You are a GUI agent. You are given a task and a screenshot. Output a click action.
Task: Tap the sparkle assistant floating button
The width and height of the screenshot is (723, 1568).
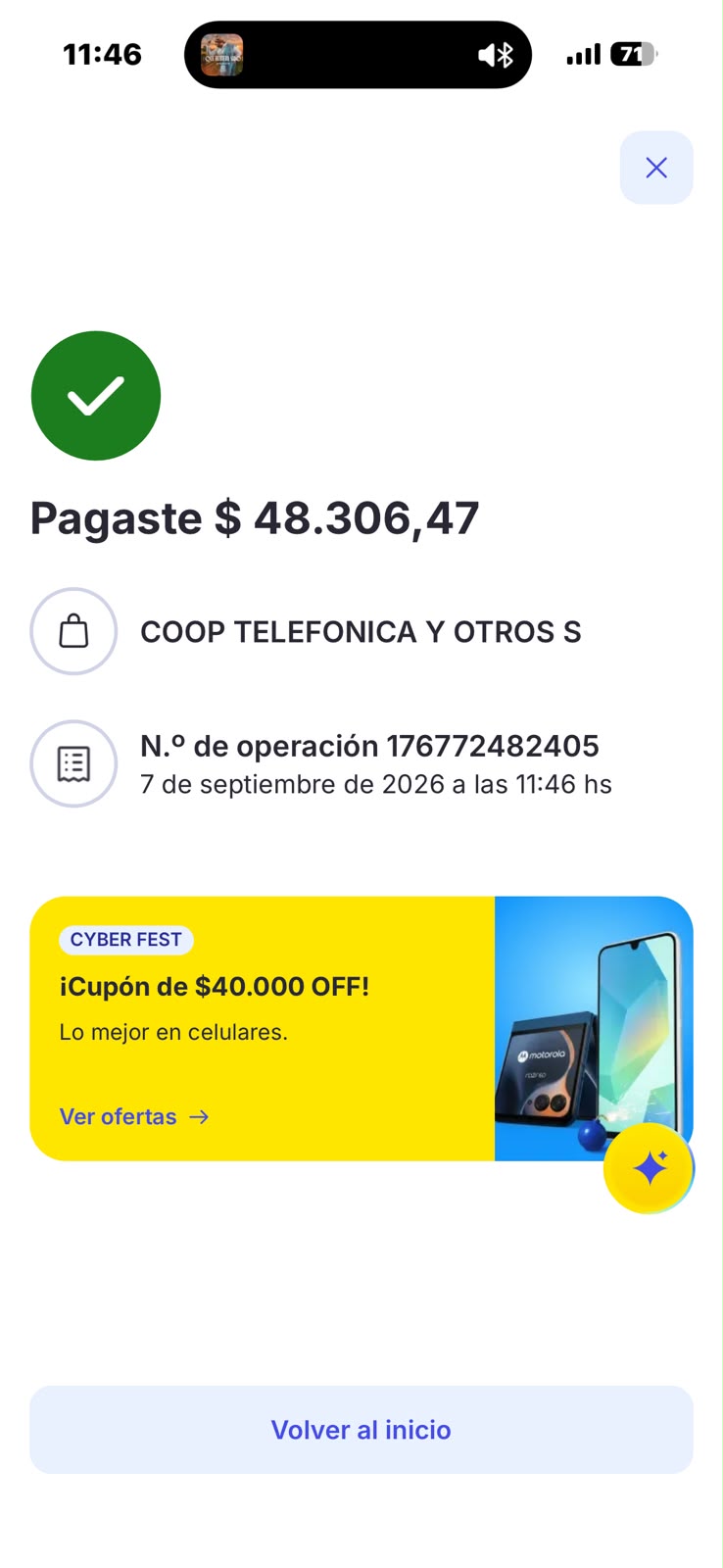pos(649,1168)
